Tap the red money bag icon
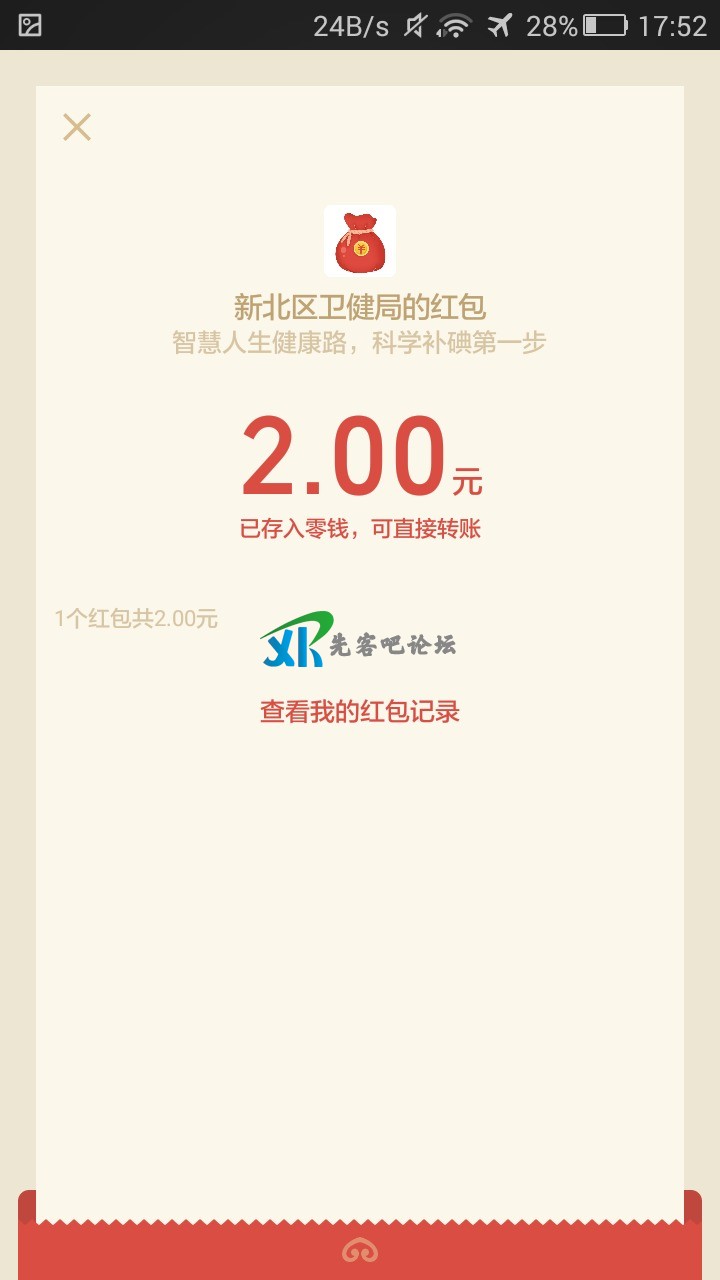This screenshot has width=720, height=1280. pos(360,243)
